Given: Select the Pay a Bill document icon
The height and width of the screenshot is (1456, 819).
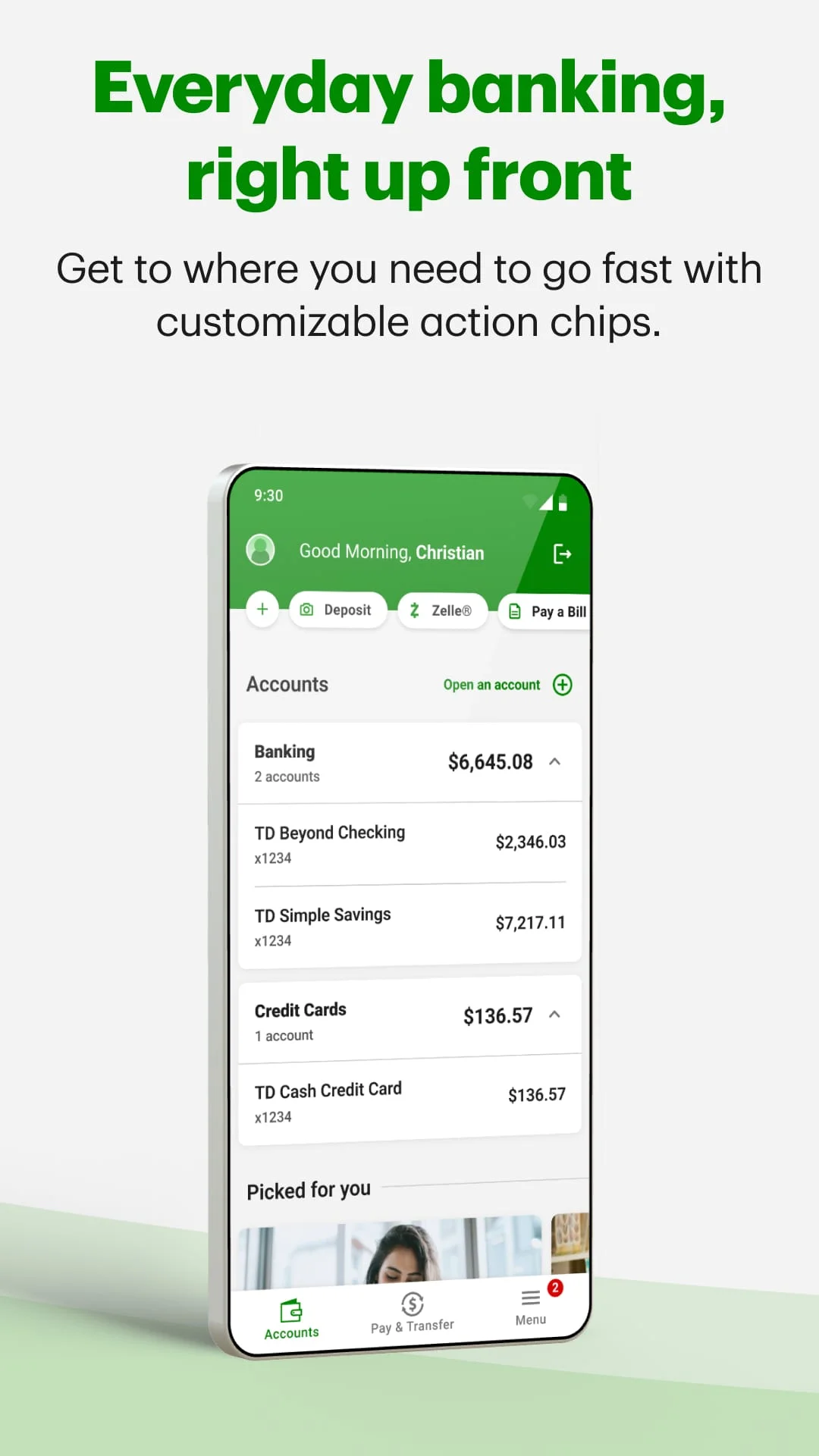Looking at the screenshot, I should (x=515, y=611).
